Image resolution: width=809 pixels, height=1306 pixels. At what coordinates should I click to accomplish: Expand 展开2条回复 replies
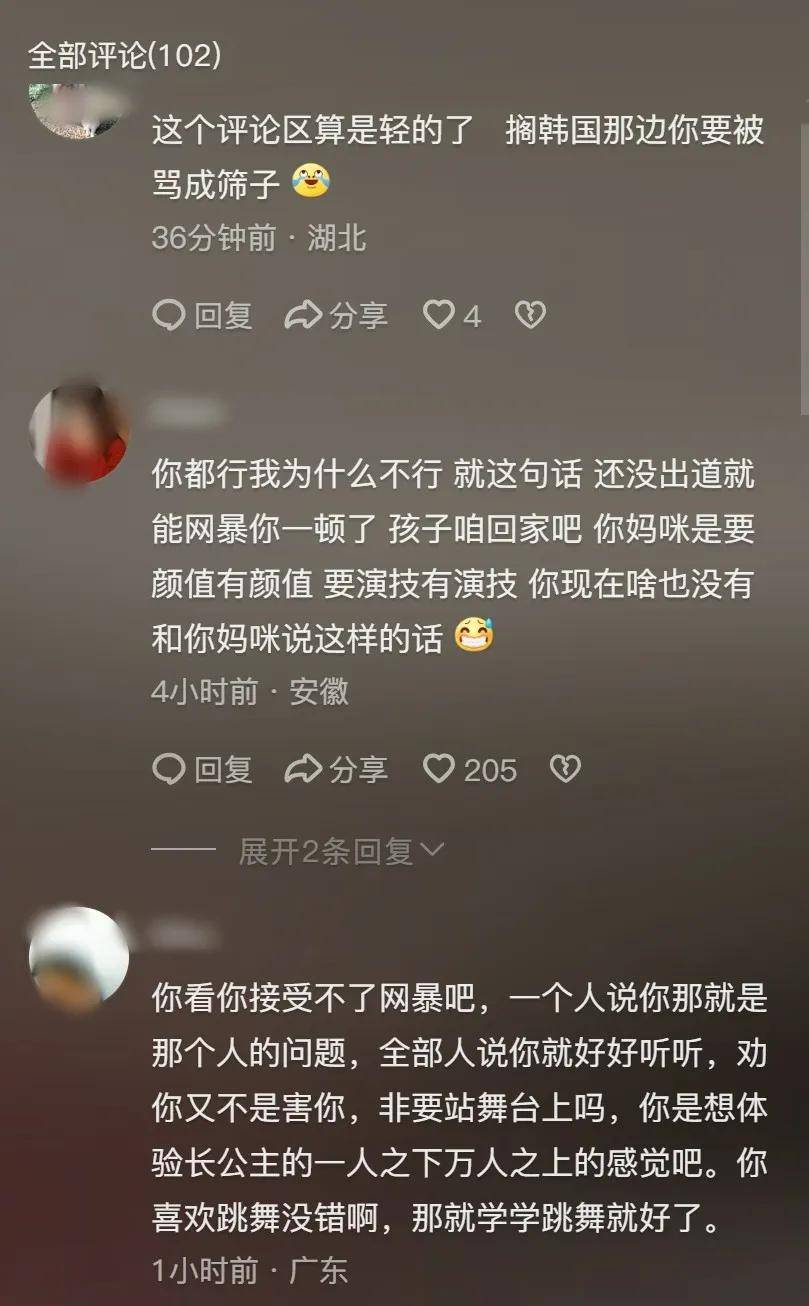click(340, 851)
